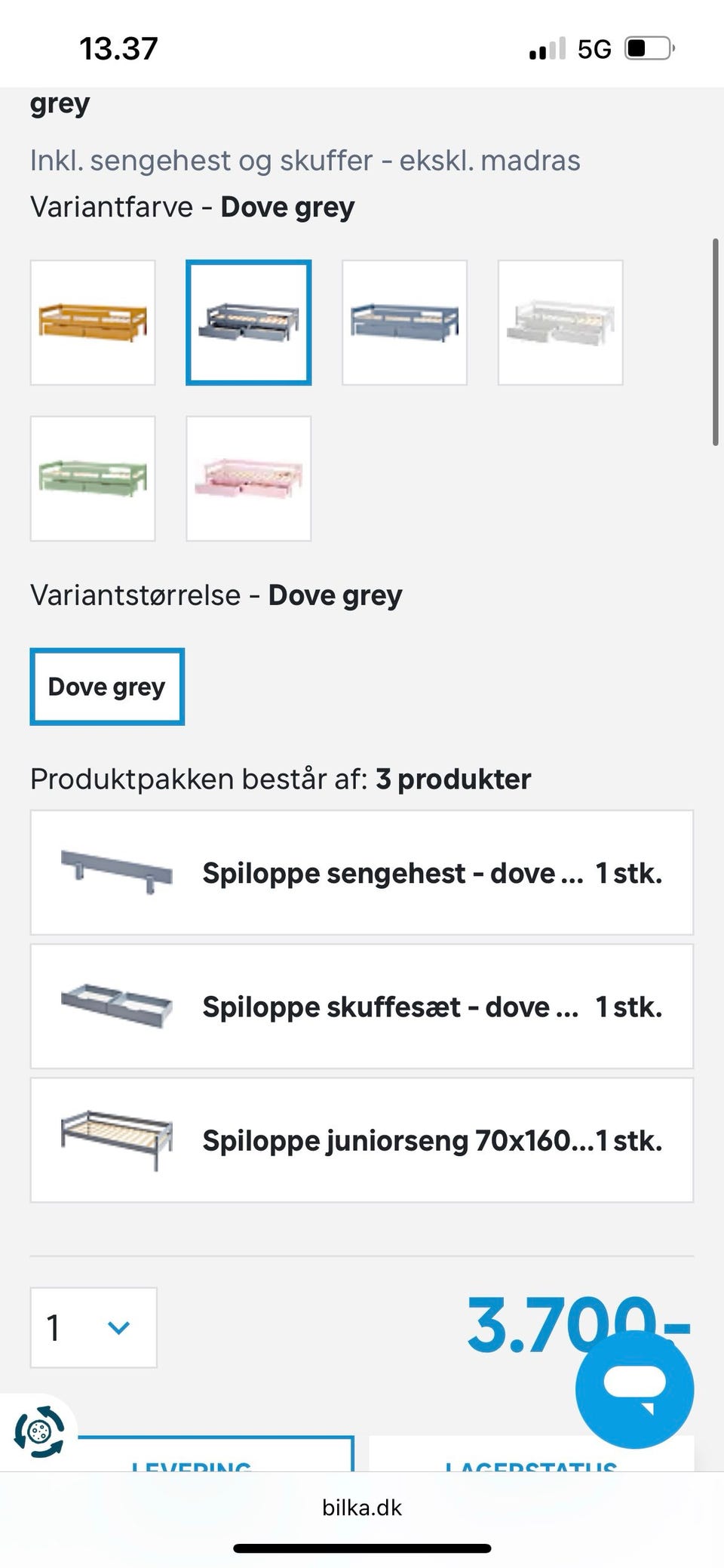
Task: Tap the bilka.dk address bar
Action: tap(362, 1508)
